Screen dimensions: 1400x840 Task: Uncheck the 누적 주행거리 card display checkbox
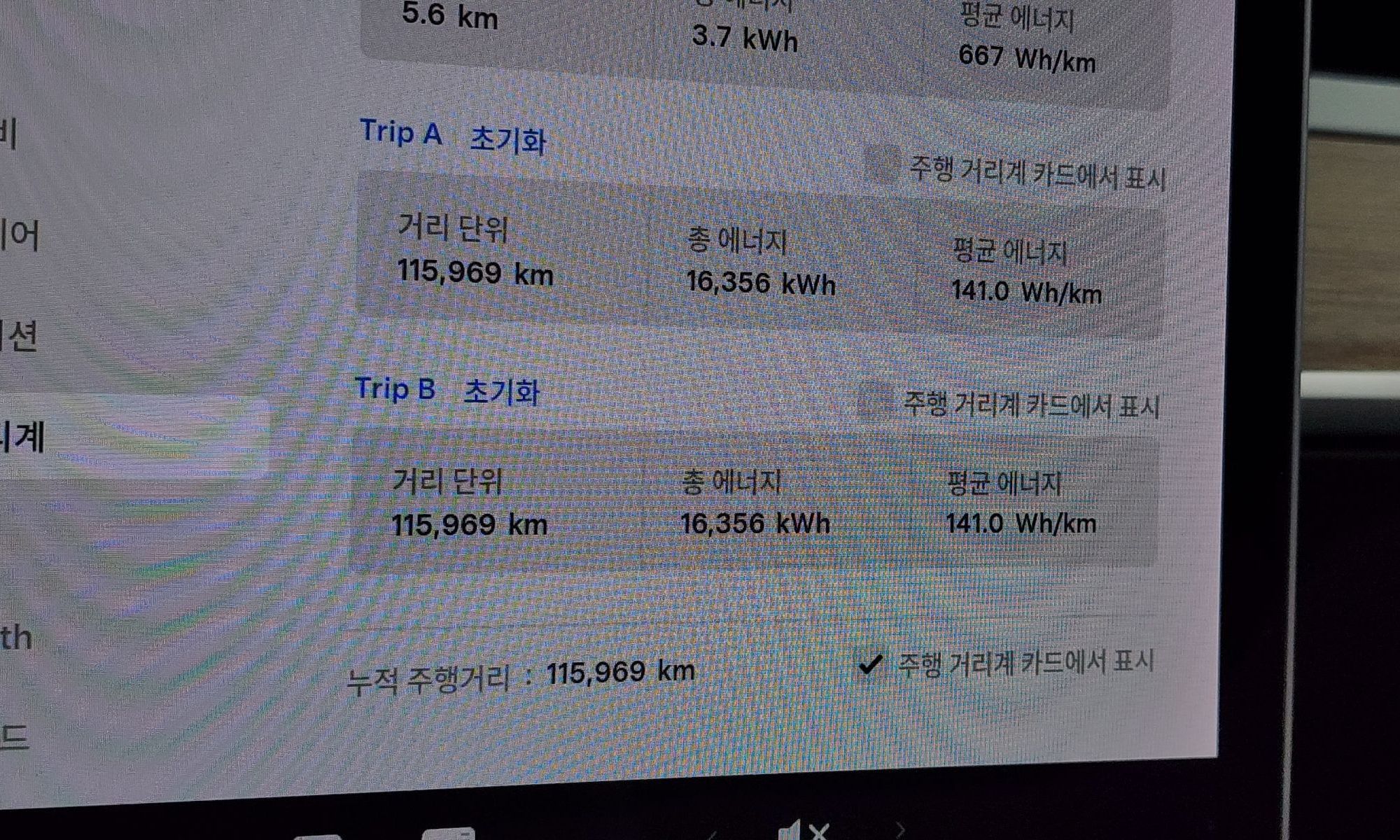(x=870, y=662)
